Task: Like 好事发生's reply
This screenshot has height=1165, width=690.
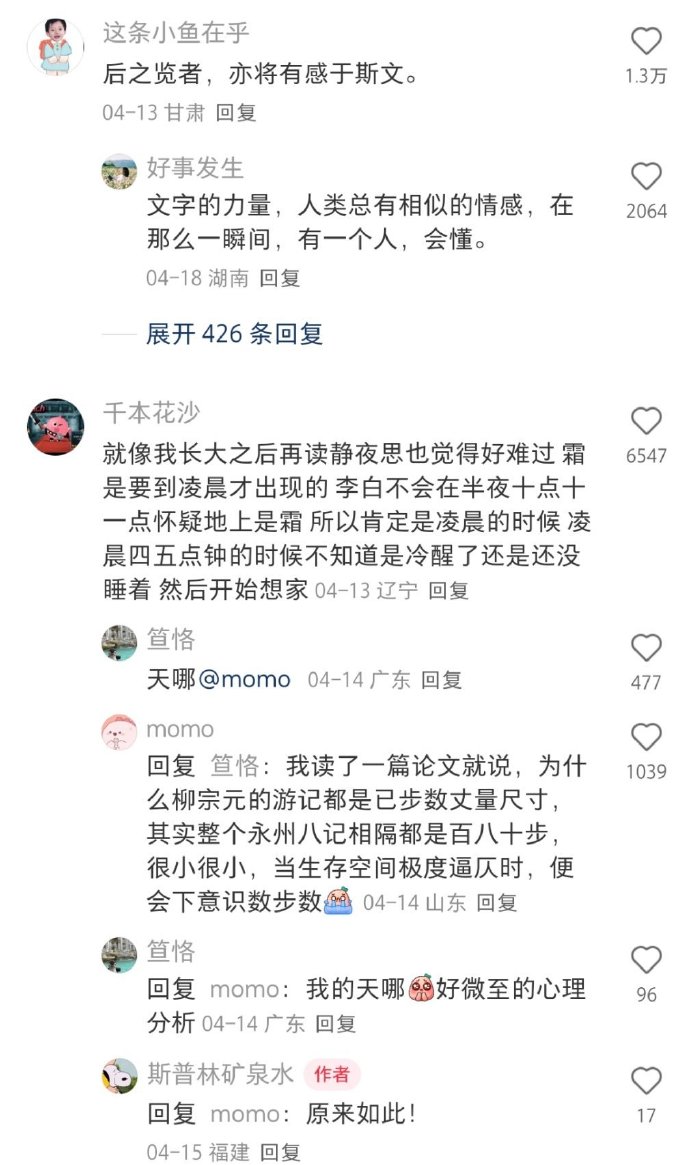Action: 647,177
